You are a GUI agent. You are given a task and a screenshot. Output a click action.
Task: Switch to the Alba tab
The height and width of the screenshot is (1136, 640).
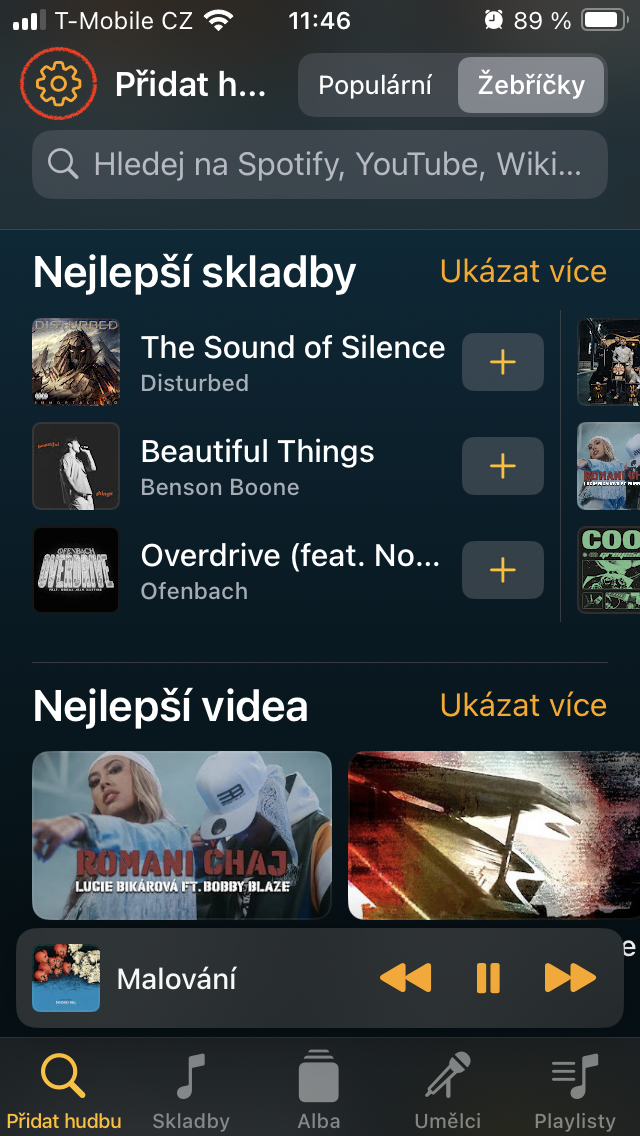pyautogui.click(x=319, y=1090)
